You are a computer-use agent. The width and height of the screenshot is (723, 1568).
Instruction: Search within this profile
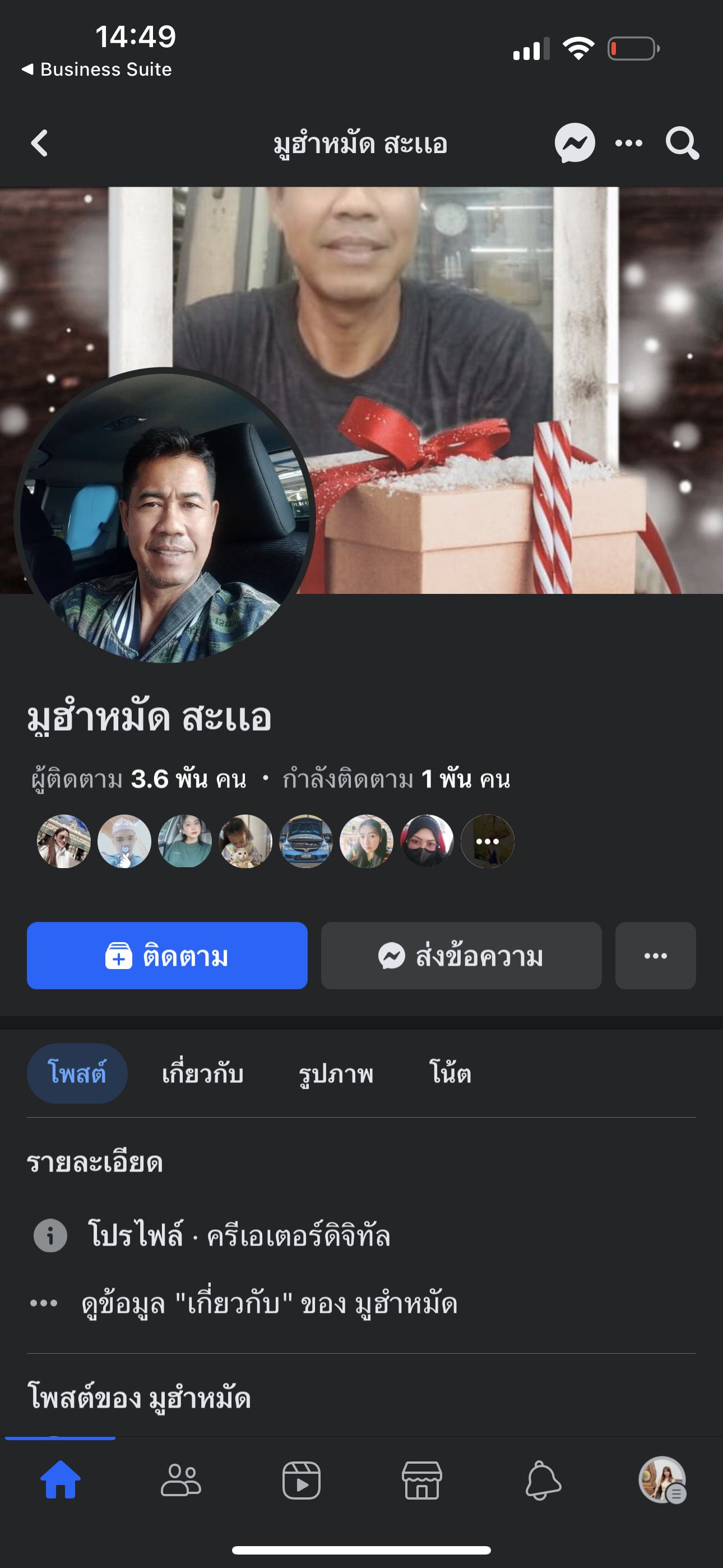682,144
